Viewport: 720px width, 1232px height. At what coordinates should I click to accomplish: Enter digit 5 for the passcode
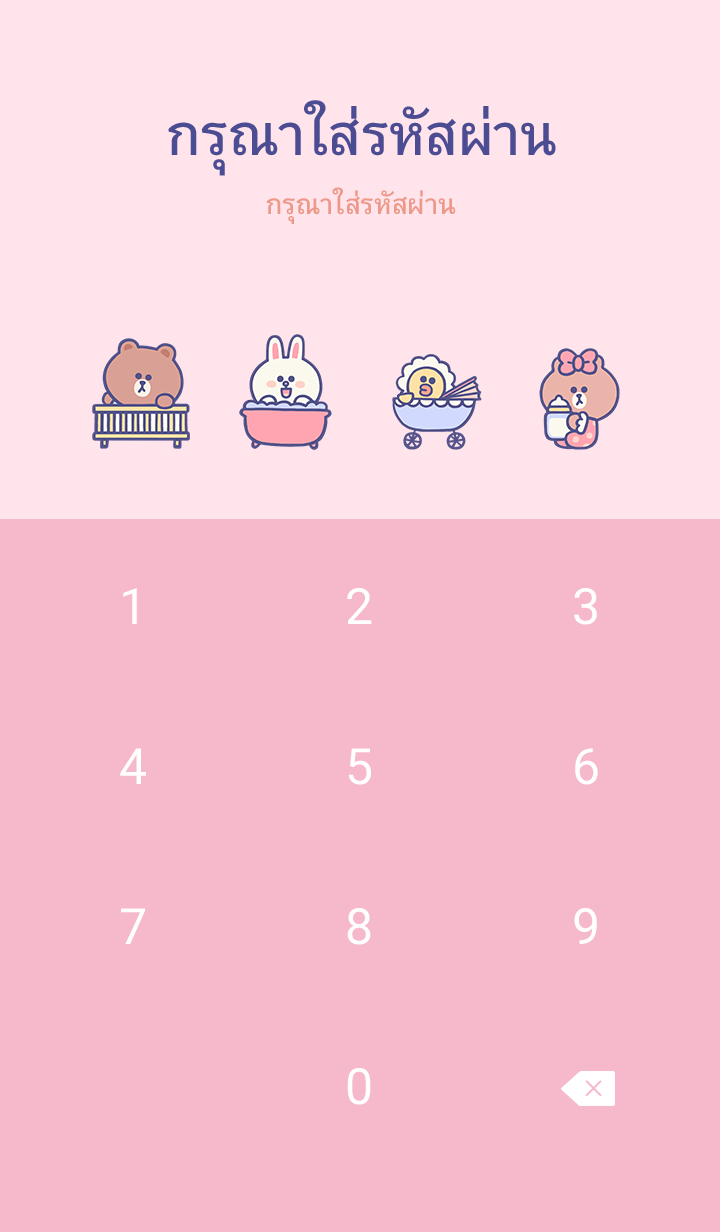[x=359, y=767]
